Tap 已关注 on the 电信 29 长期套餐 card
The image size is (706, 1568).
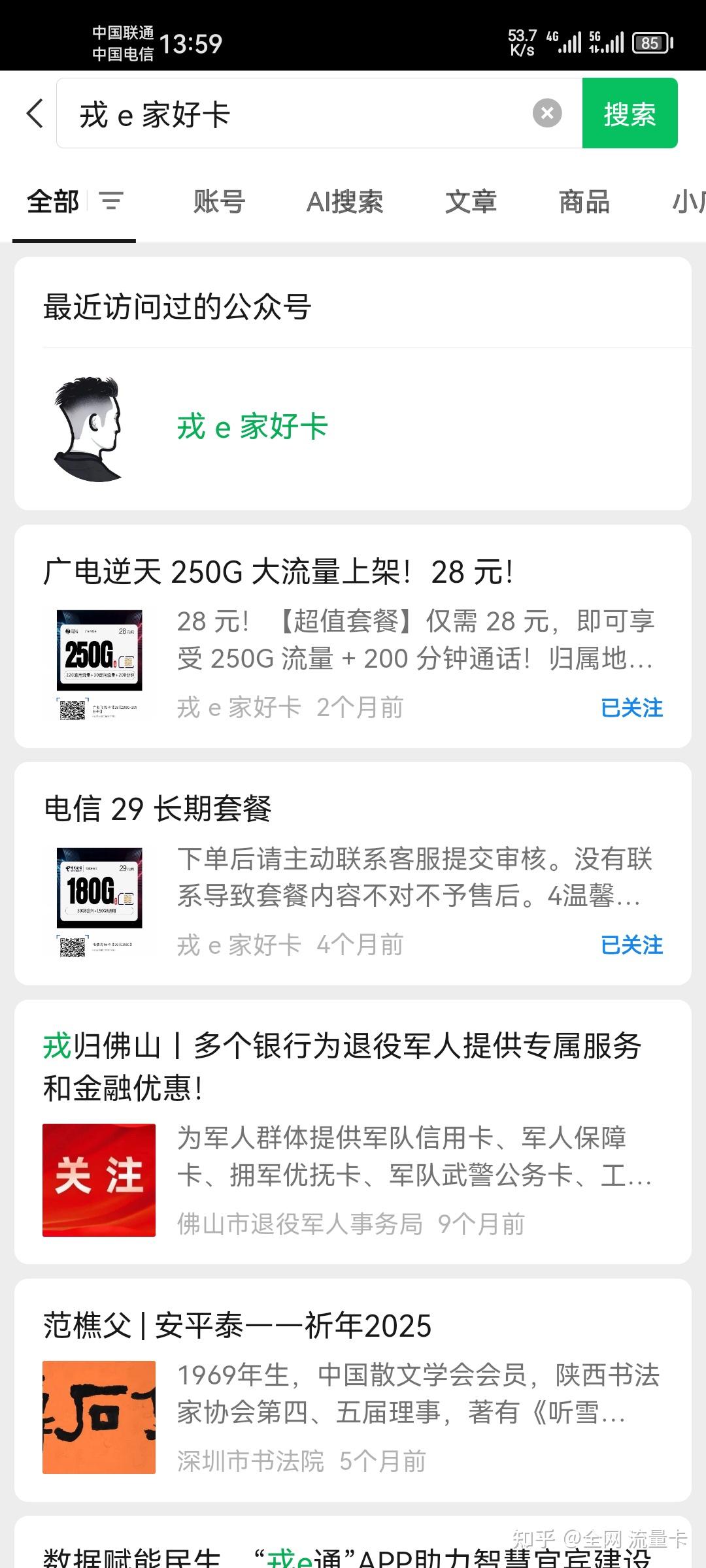tap(631, 945)
